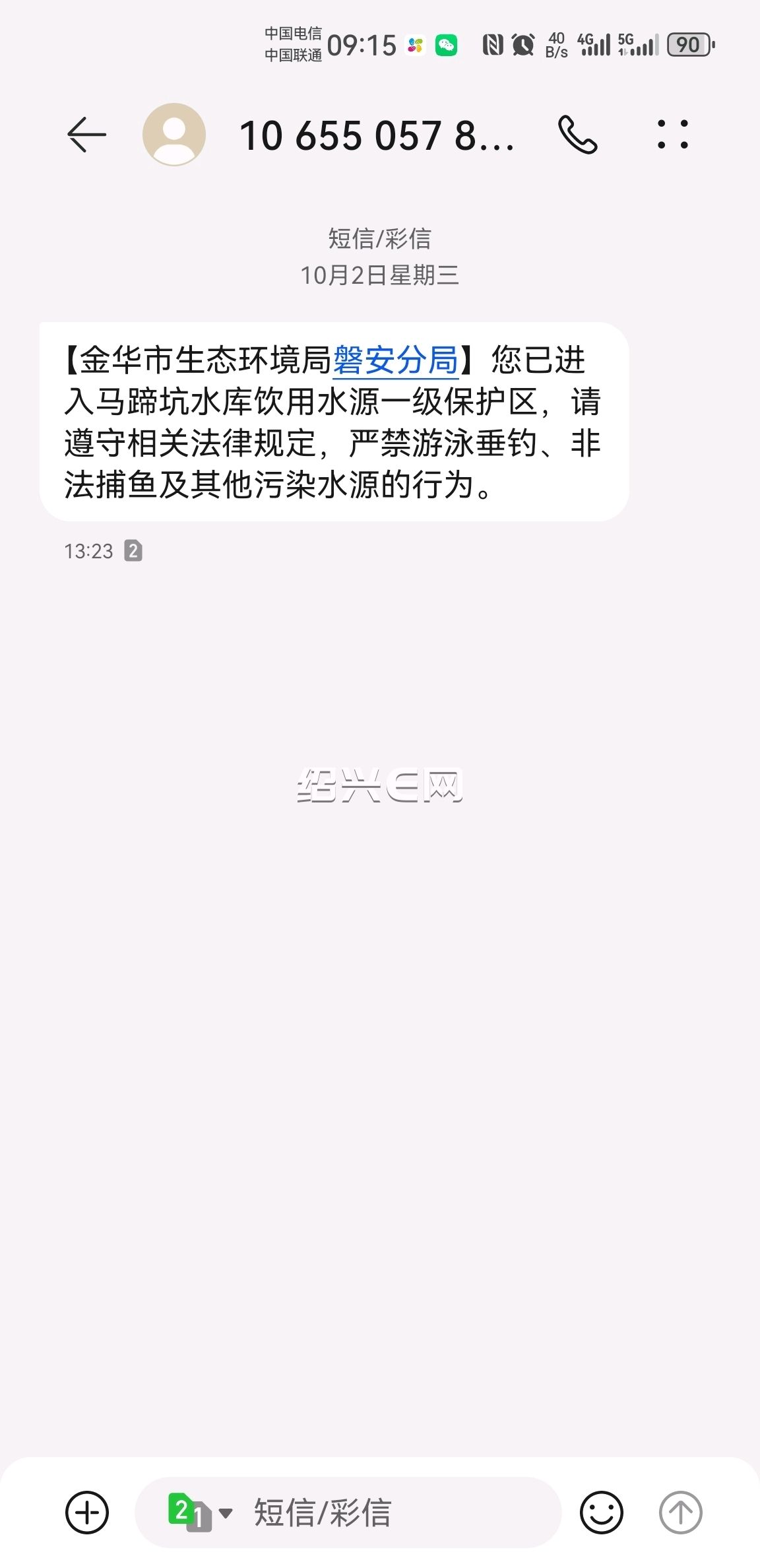Open the sender's contact avatar
The height and width of the screenshot is (1568, 760).
pyautogui.click(x=174, y=135)
